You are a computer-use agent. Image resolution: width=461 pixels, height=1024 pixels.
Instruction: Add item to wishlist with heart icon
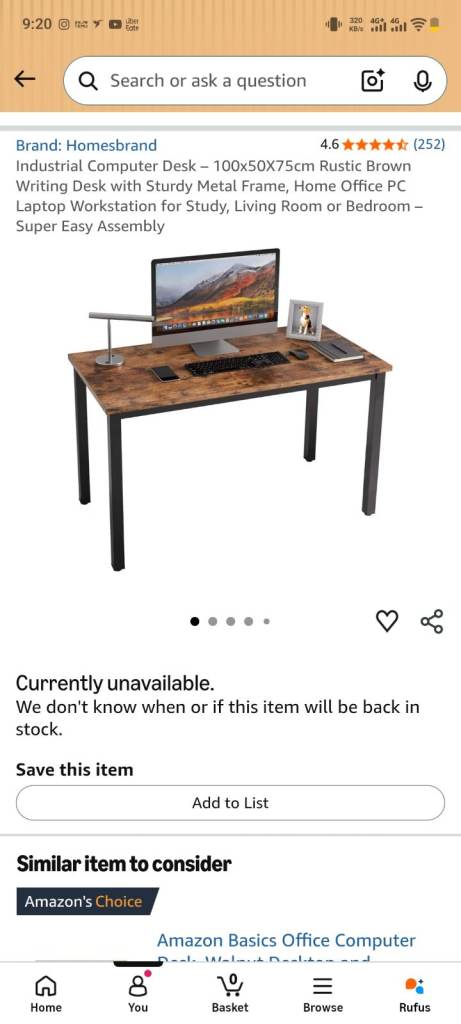coord(387,621)
